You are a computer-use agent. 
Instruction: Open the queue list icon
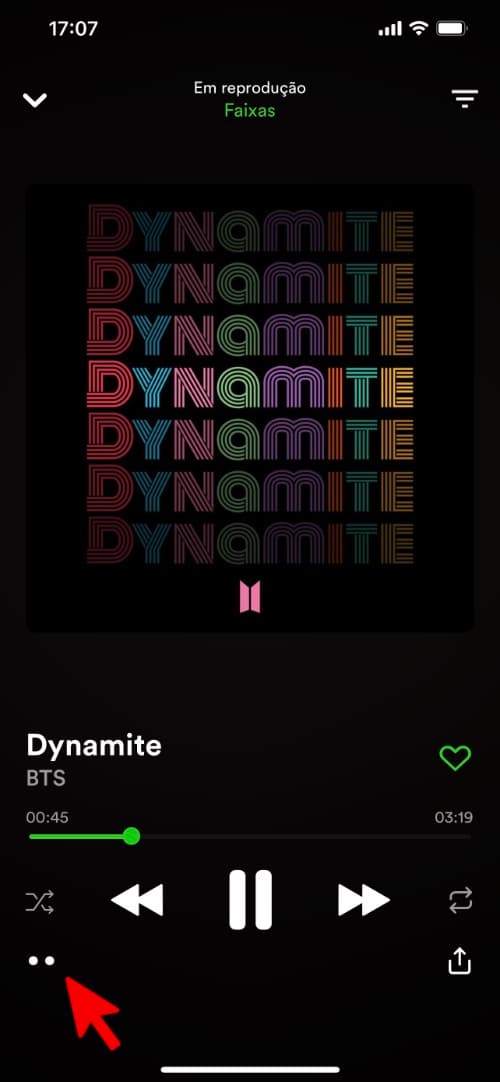(x=465, y=99)
